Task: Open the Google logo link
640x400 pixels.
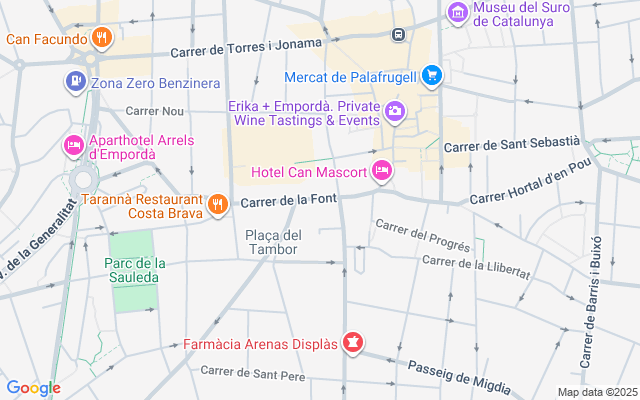Action: tap(33, 388)
